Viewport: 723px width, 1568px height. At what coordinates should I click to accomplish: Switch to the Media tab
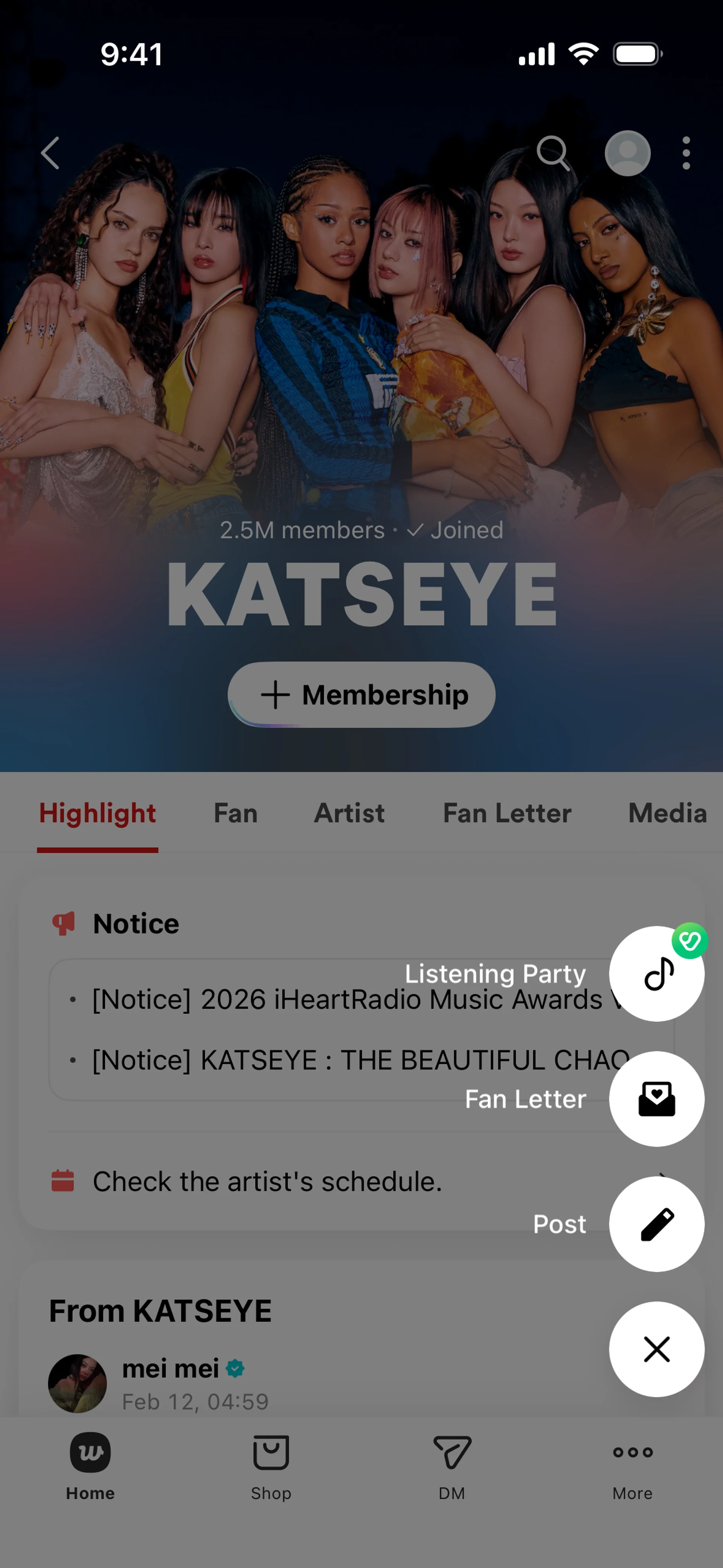click(667, 813)
